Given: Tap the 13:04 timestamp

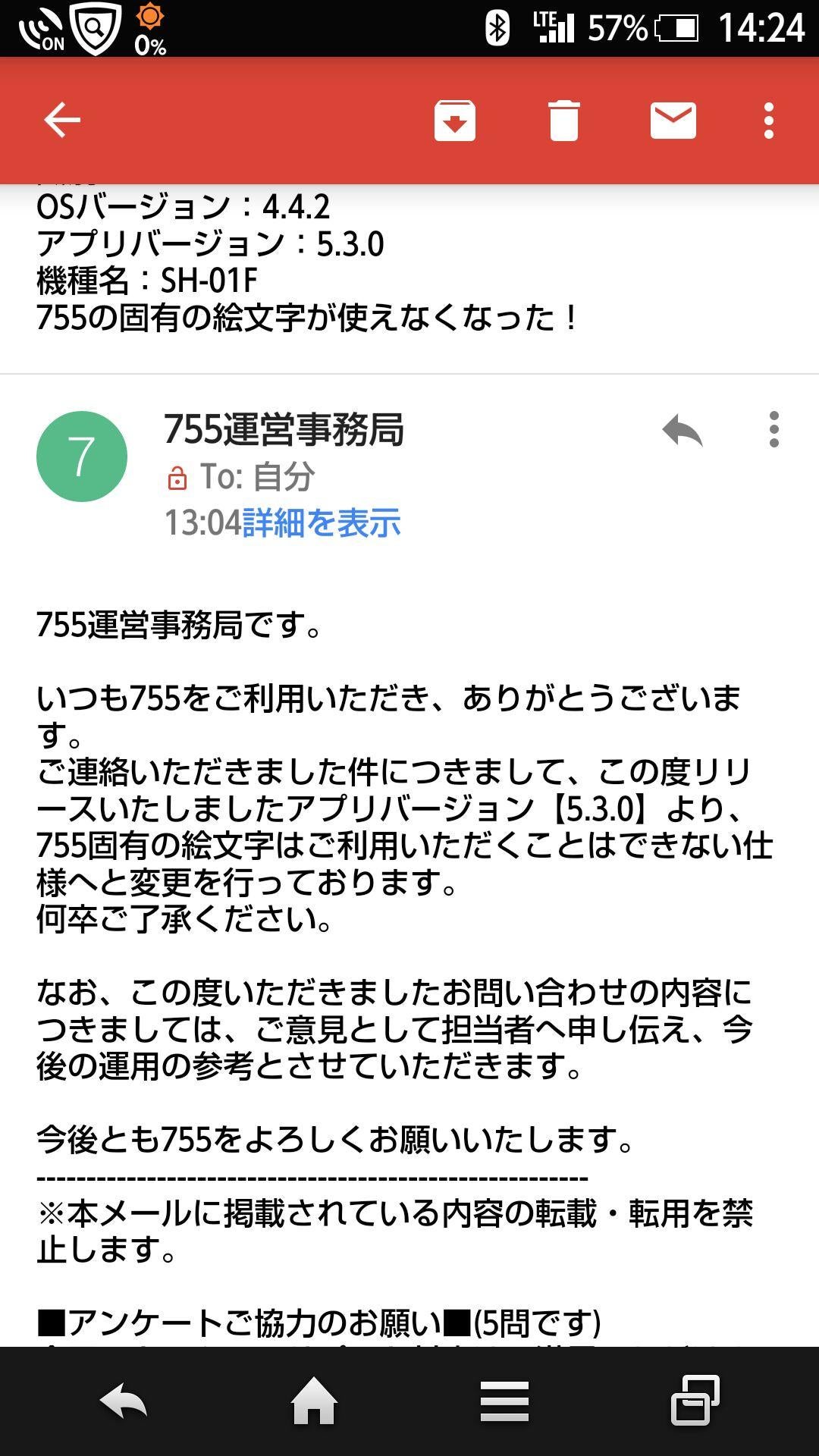Looking at the screenshot, I should point(202,523).
